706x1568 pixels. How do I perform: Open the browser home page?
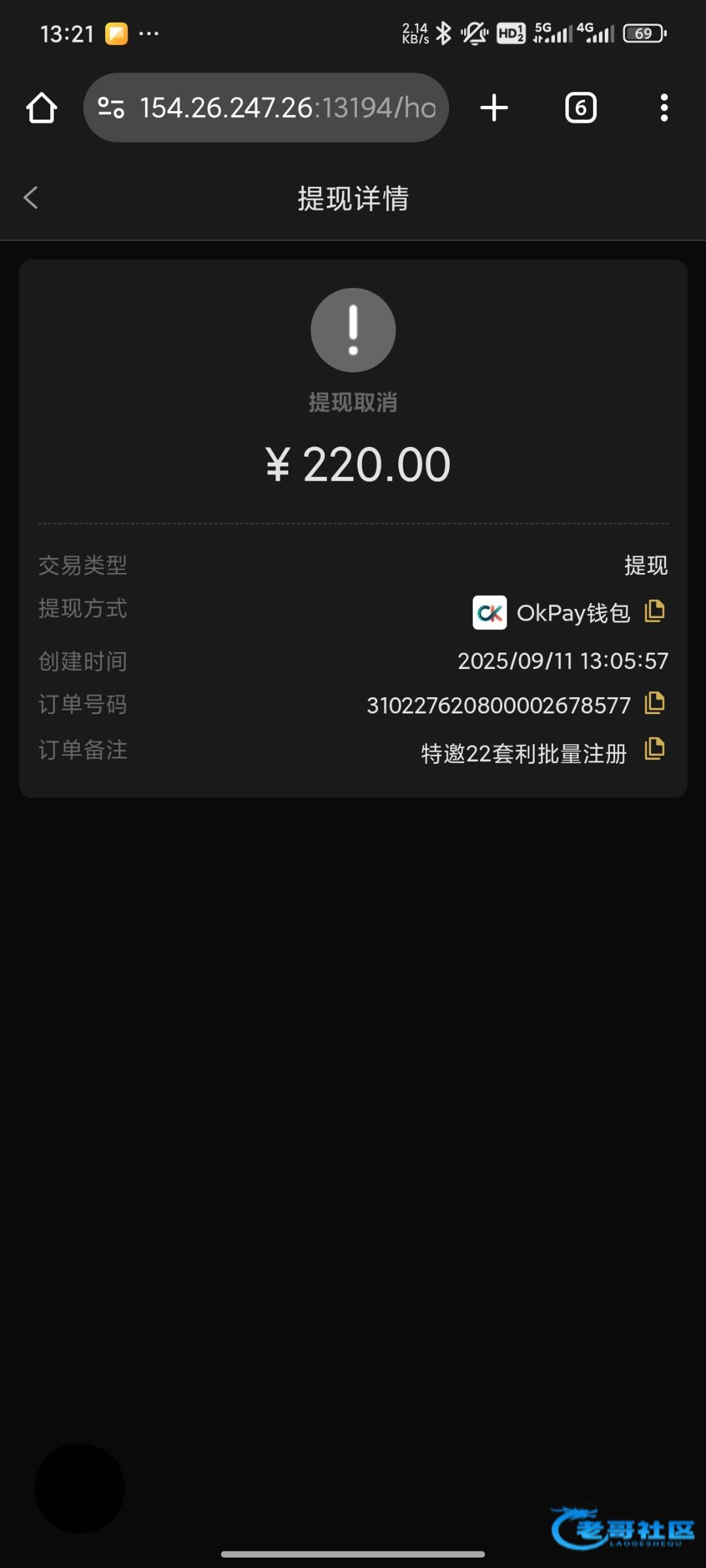pos(42,108)
